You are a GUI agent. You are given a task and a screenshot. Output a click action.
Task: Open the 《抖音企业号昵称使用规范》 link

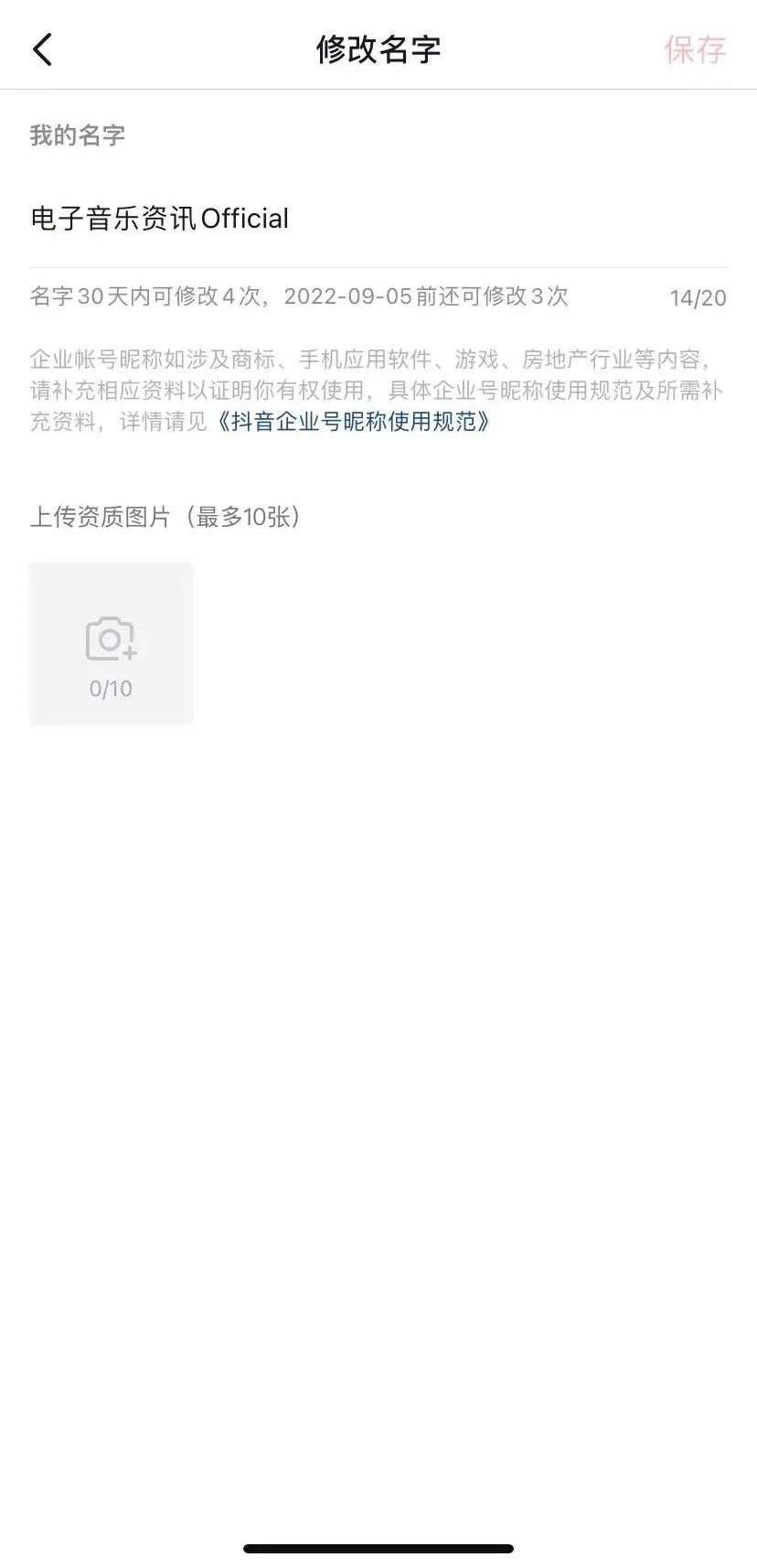coord(354,422)
